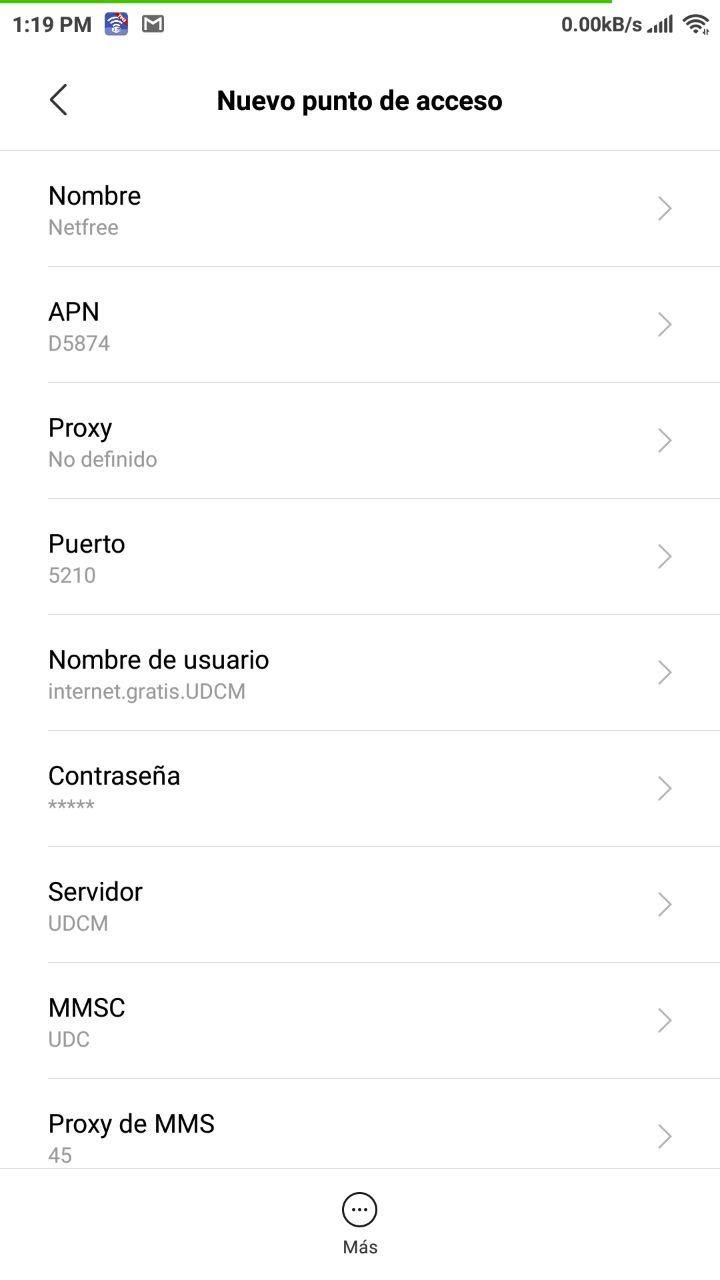Open the Proxy setting, currently No definido

[x=360, y=441]
